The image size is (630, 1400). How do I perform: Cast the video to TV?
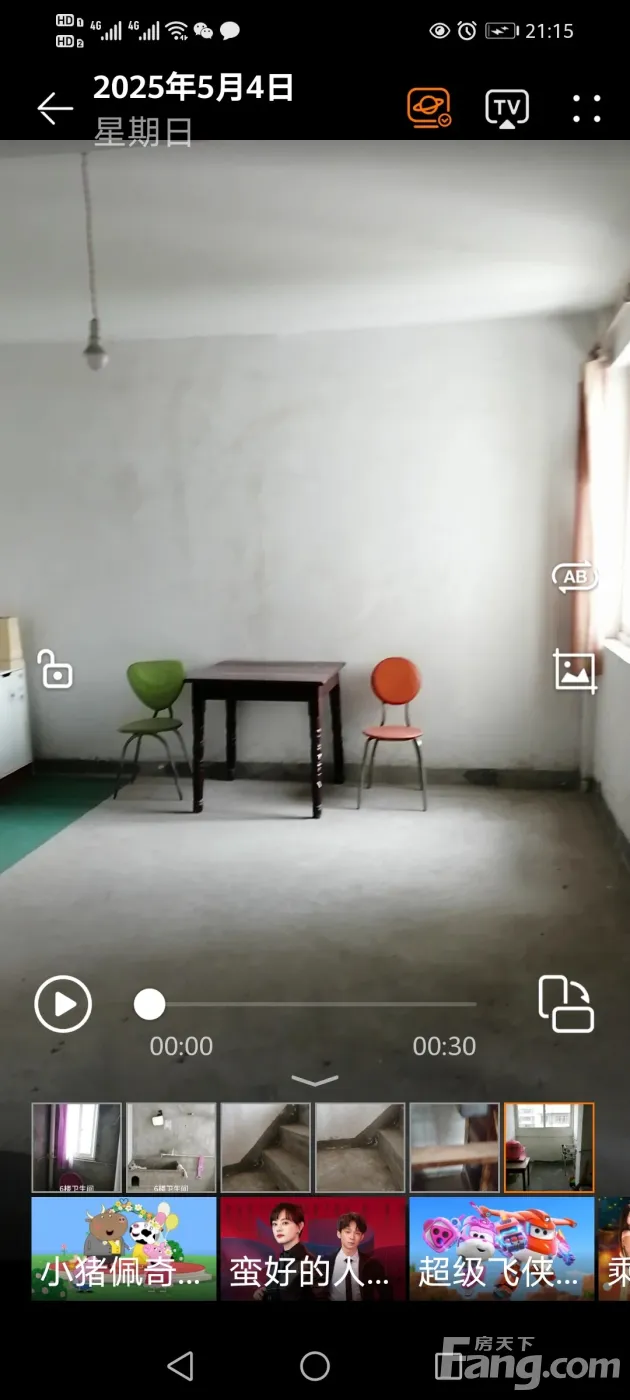507,108
